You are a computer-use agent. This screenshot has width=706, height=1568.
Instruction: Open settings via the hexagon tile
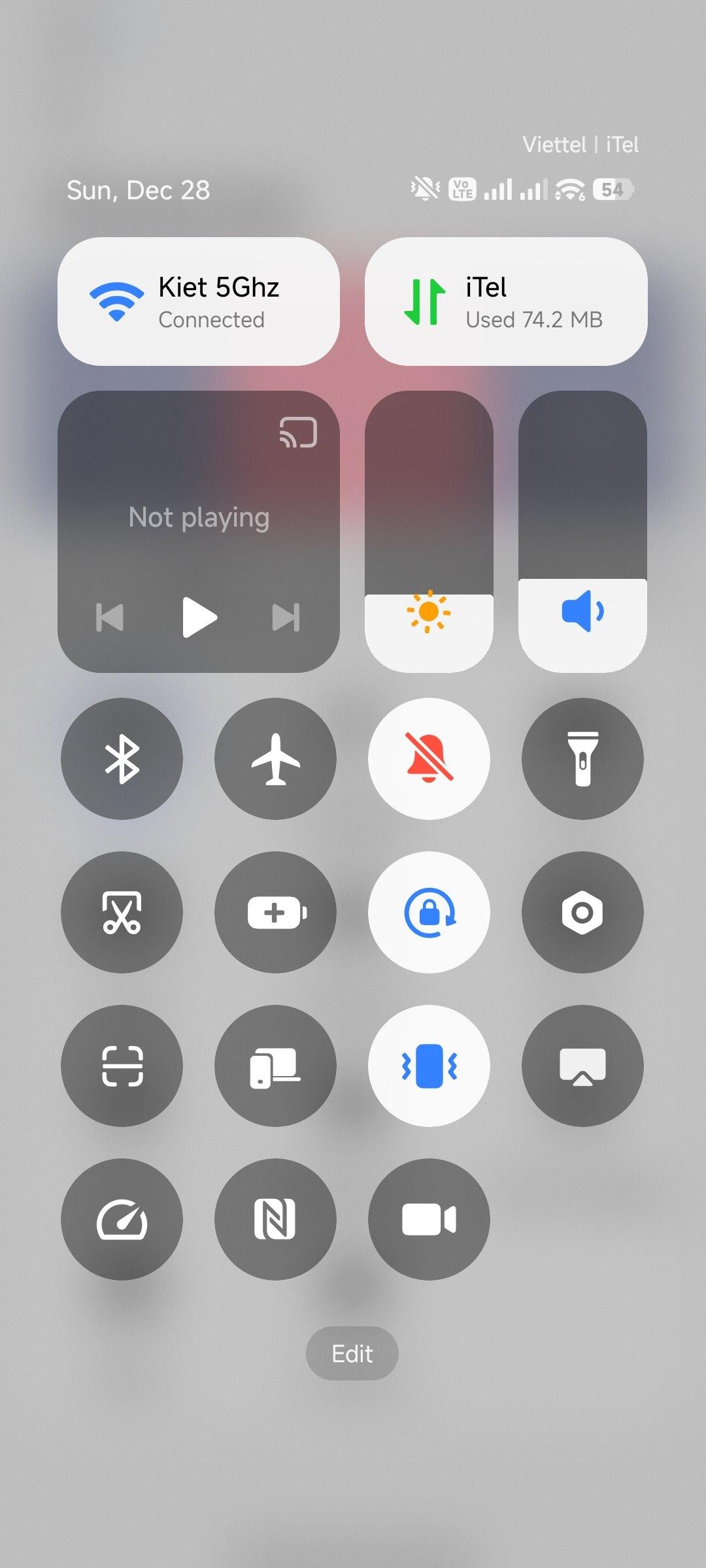[582, 912]
